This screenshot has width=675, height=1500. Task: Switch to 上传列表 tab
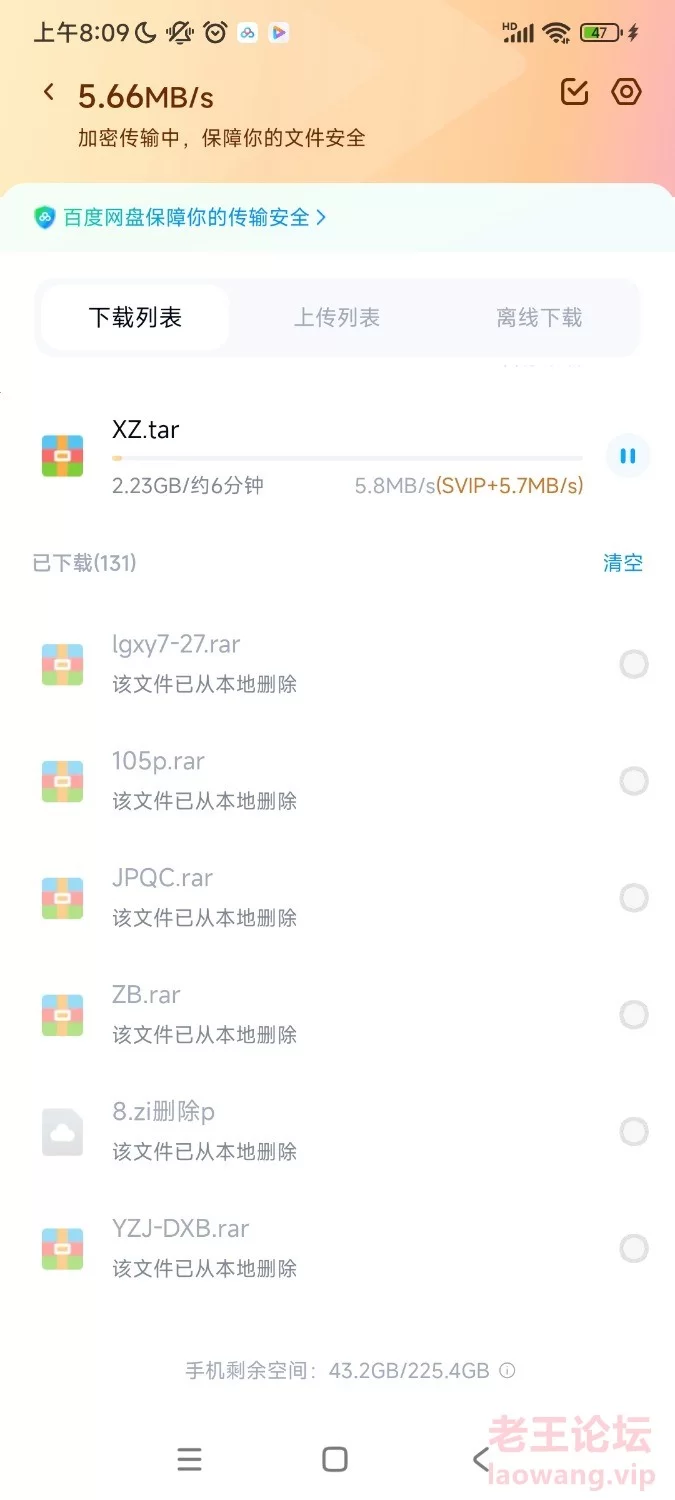337,318
